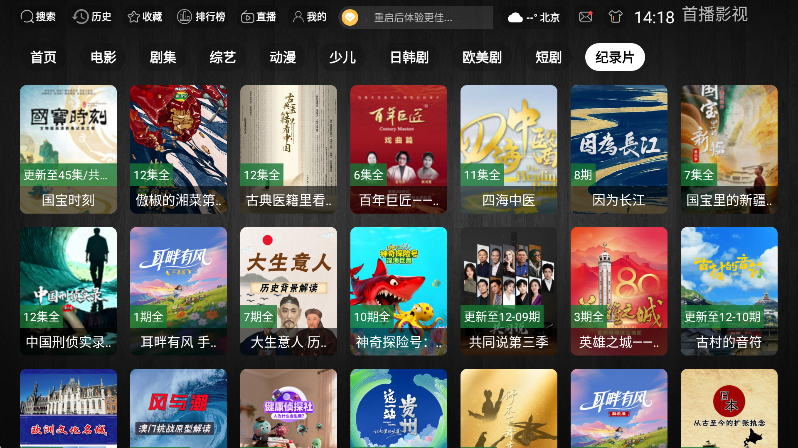
Task: Switch to the 首页 tab
Action: (43, 57)
